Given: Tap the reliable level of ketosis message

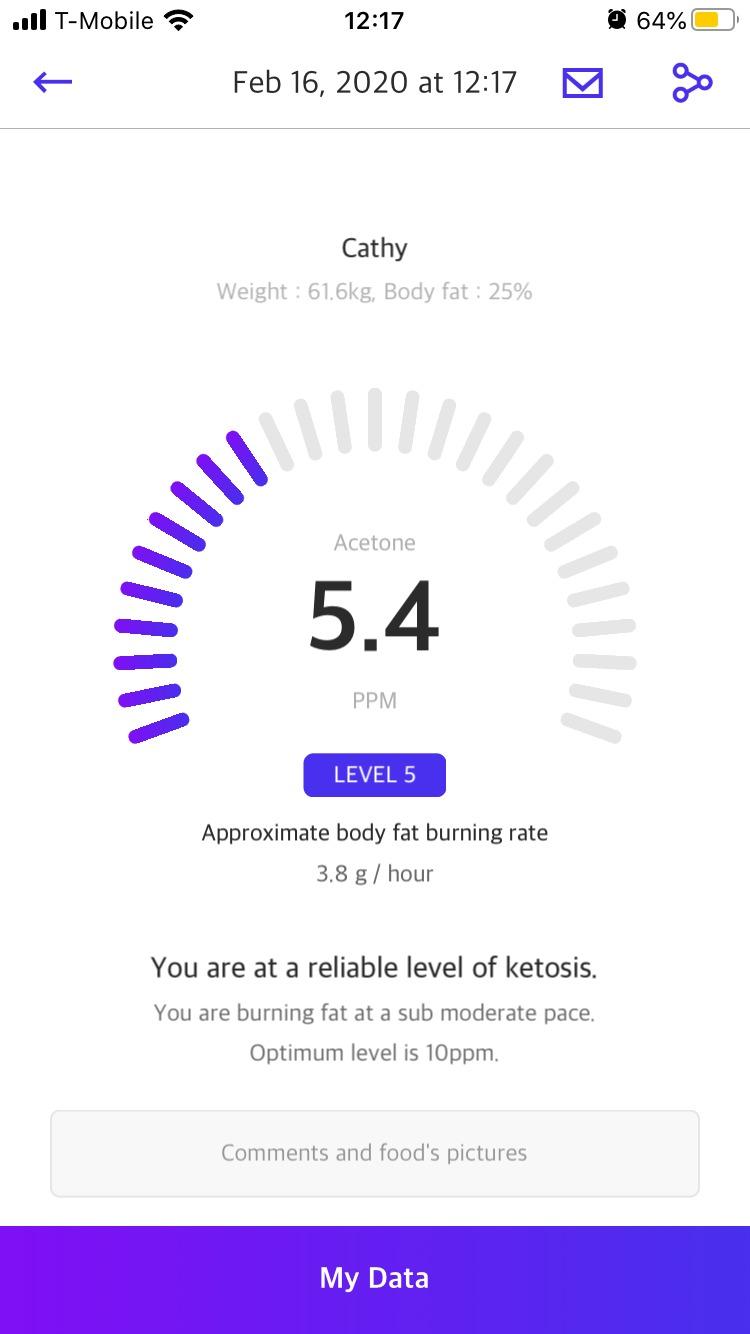Looking at the screenshot, I should click(x=374, y=967).
